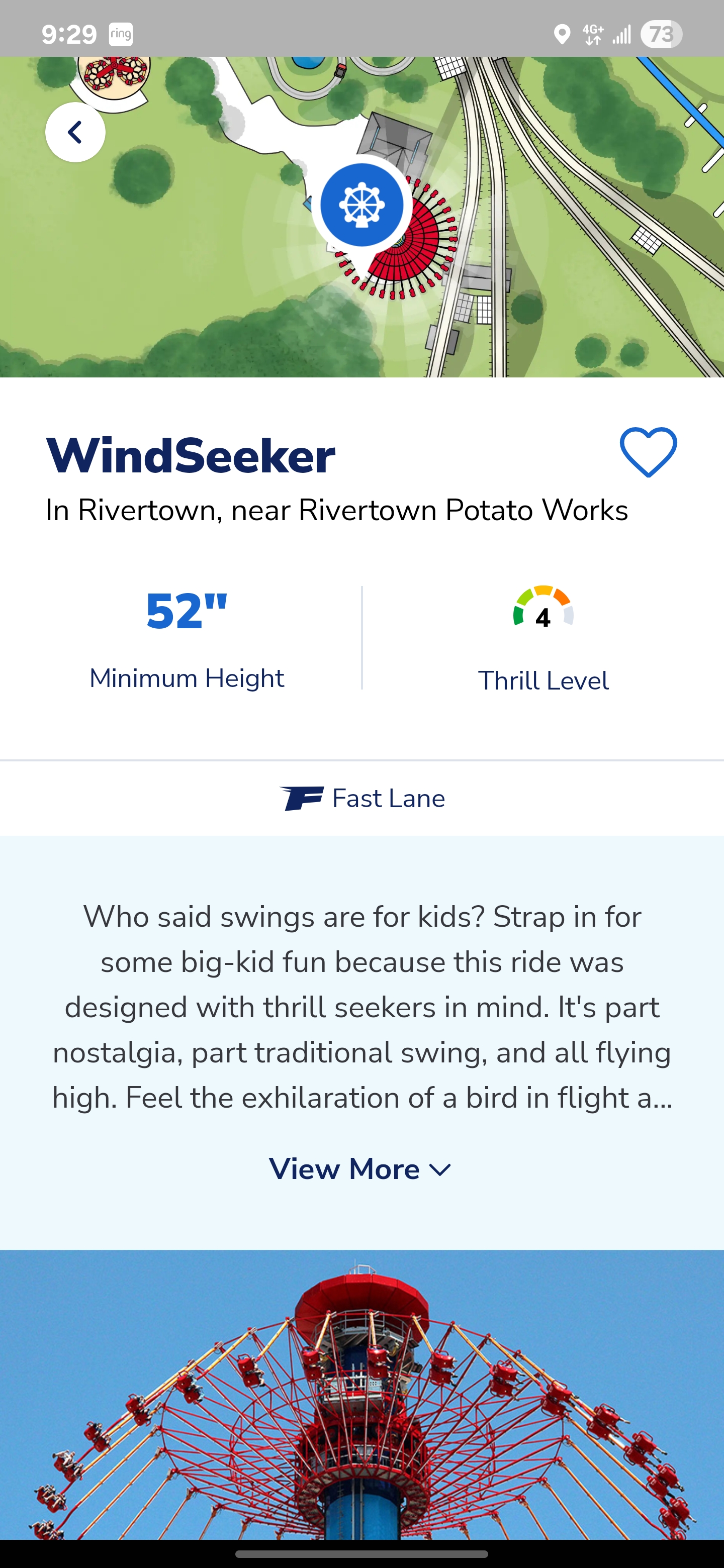
Task: Favorite WindSeeker with the heart icon
Action: click(x=648, y=452)
